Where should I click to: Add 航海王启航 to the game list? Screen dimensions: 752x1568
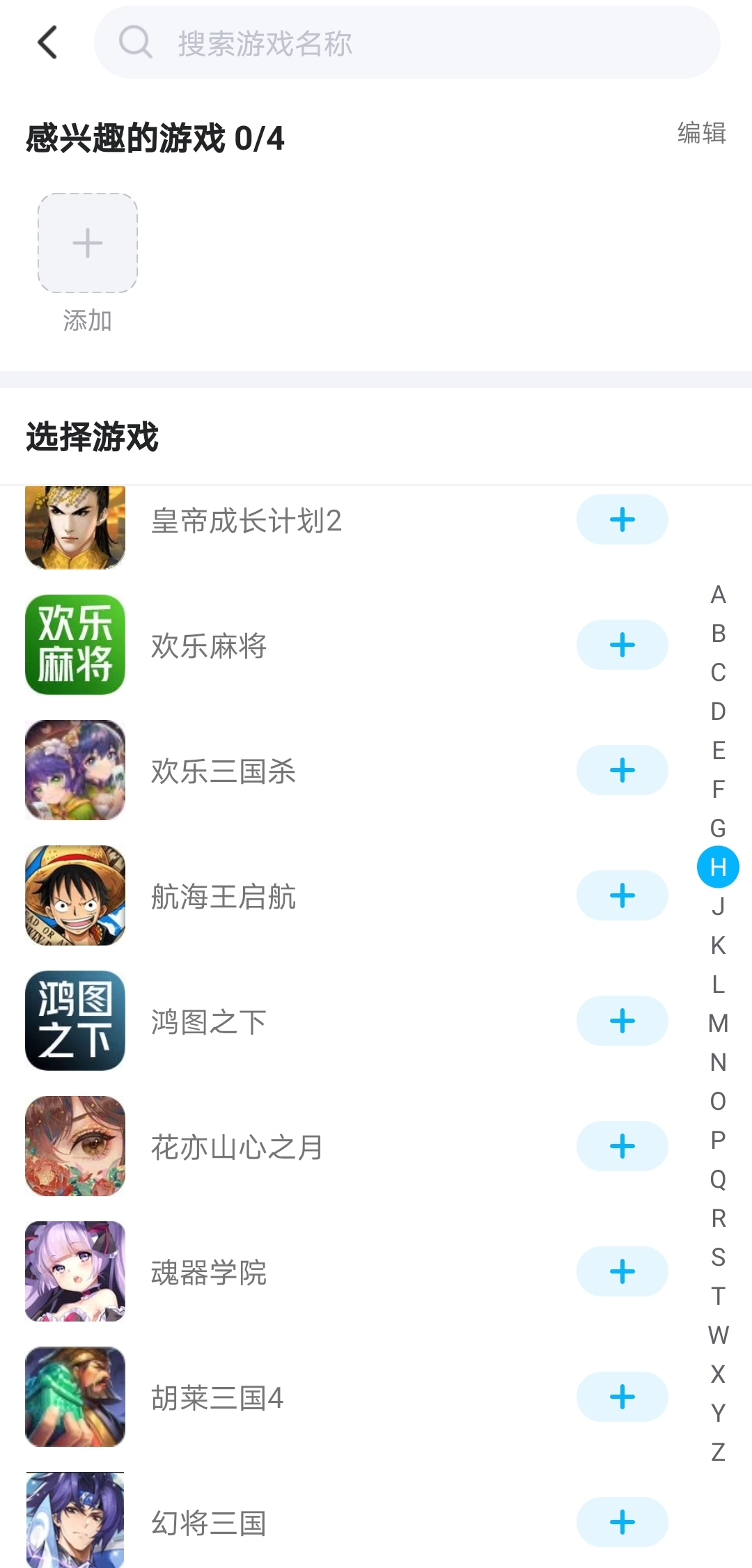click(622, 895)
